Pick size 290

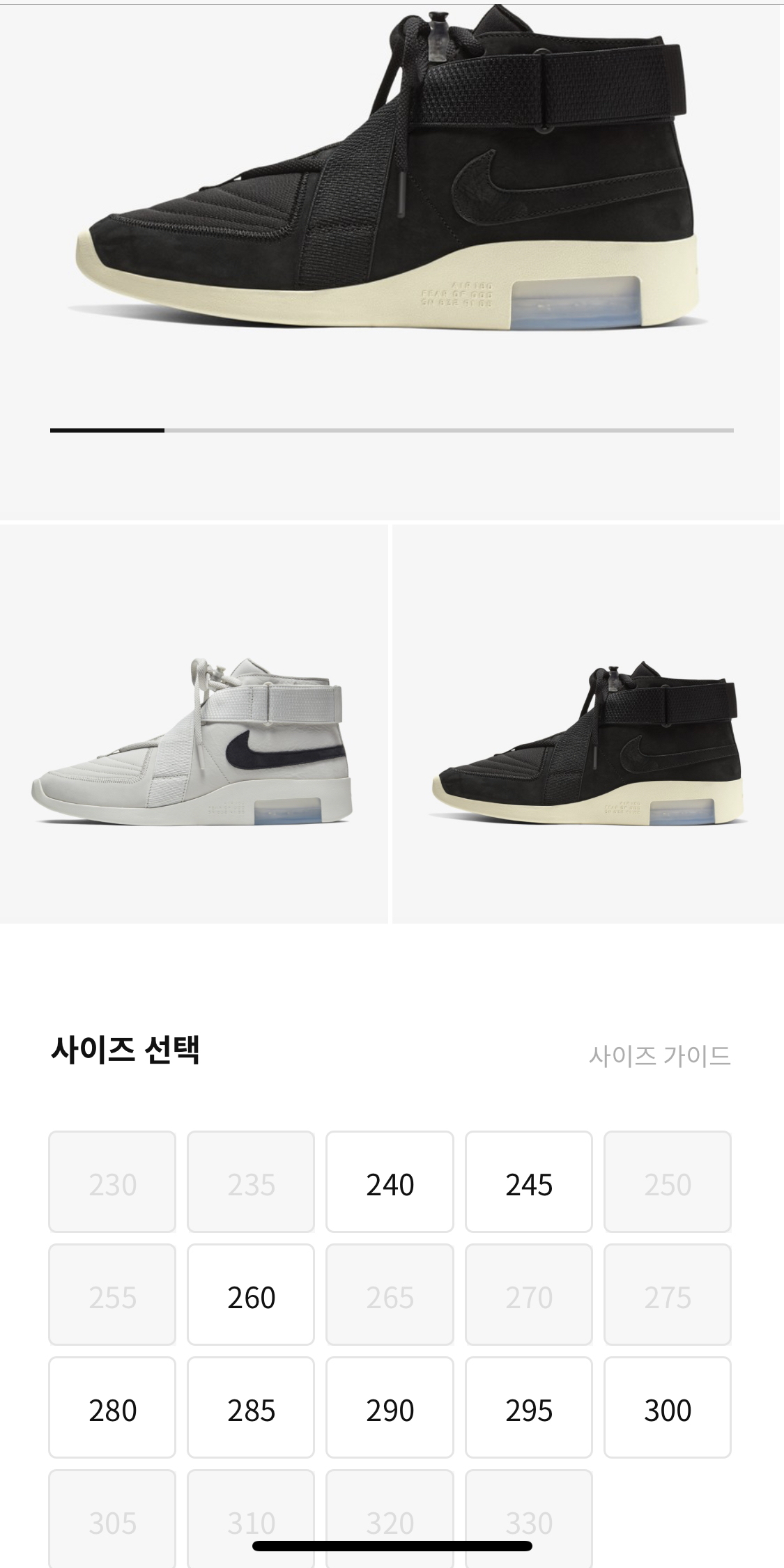(390, 1410)
